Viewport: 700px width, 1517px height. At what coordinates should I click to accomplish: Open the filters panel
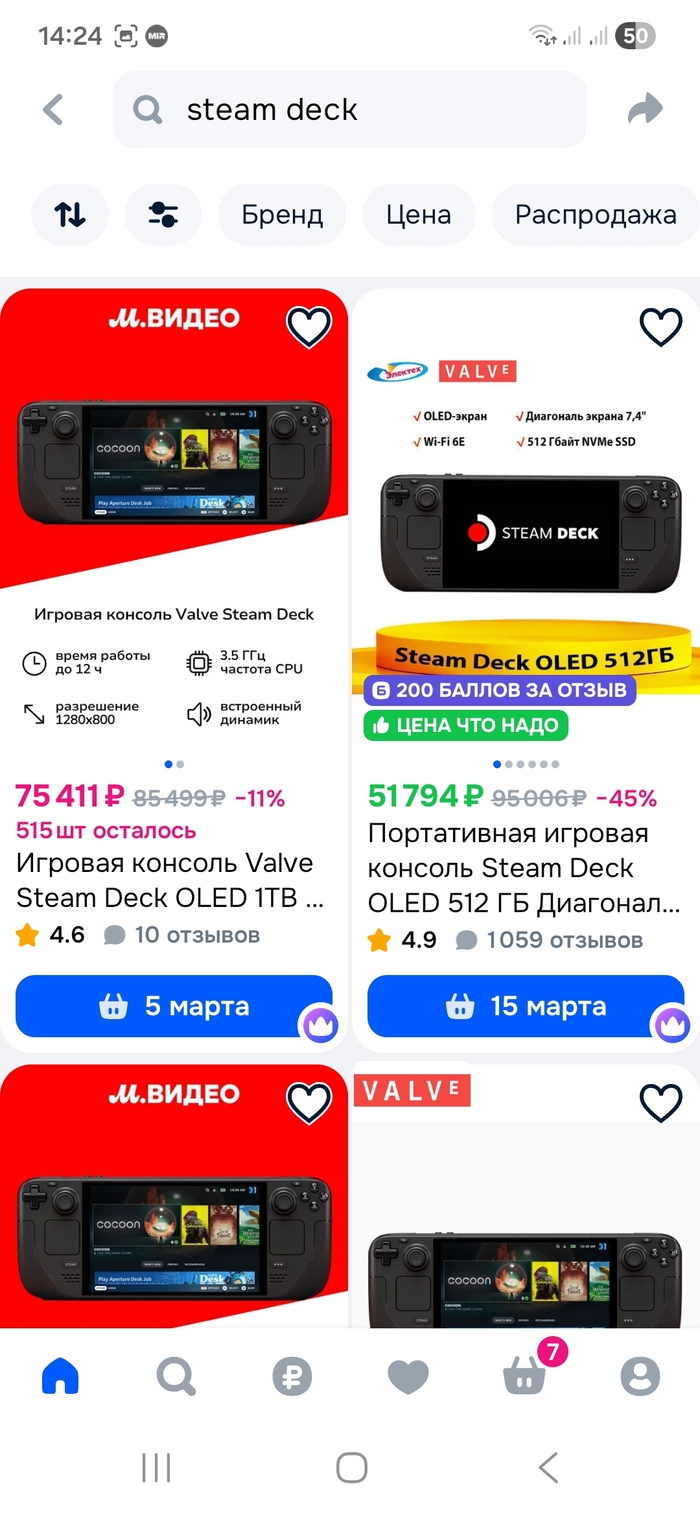[163, 214]
